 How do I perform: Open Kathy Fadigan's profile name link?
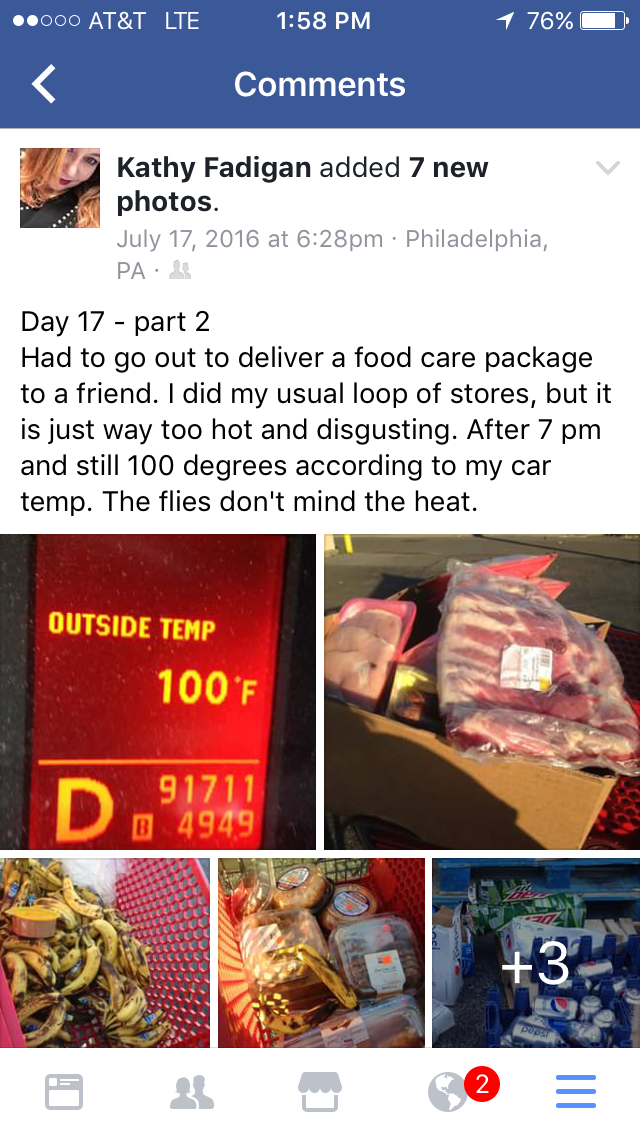point(214,168)
